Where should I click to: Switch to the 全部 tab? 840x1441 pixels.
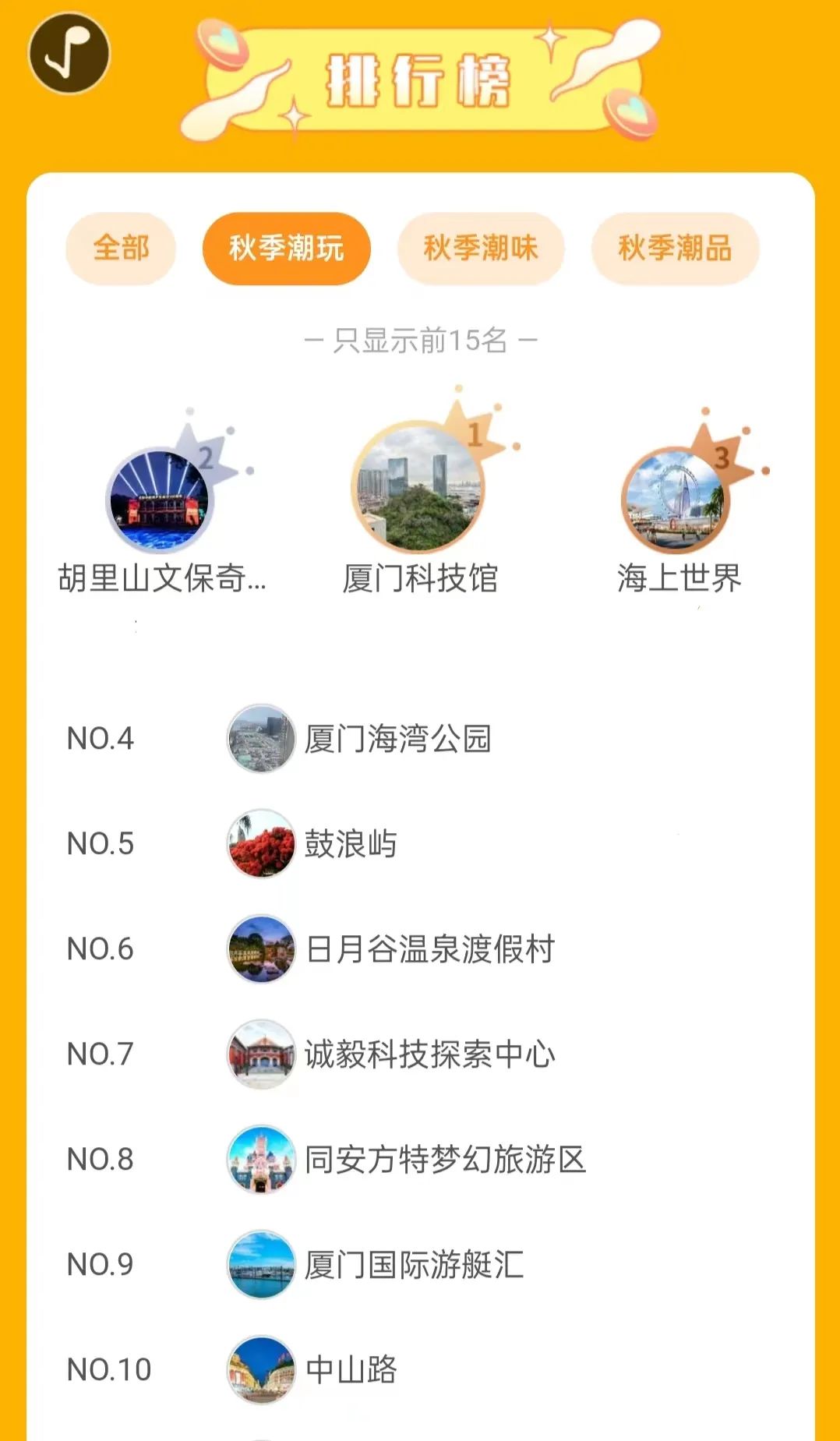tap(121, 248)
